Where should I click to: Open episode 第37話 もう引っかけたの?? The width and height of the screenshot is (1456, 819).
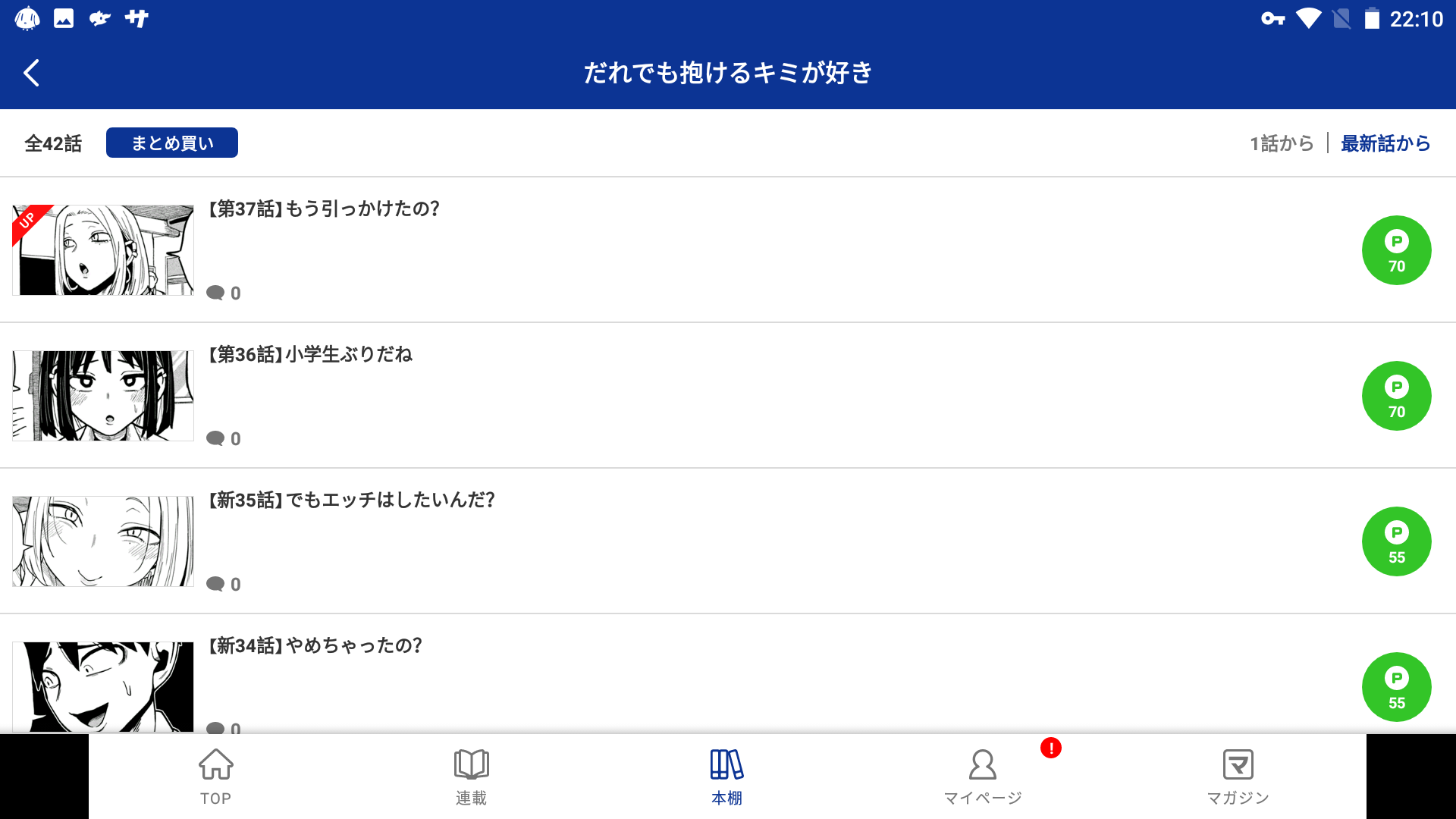324,209
